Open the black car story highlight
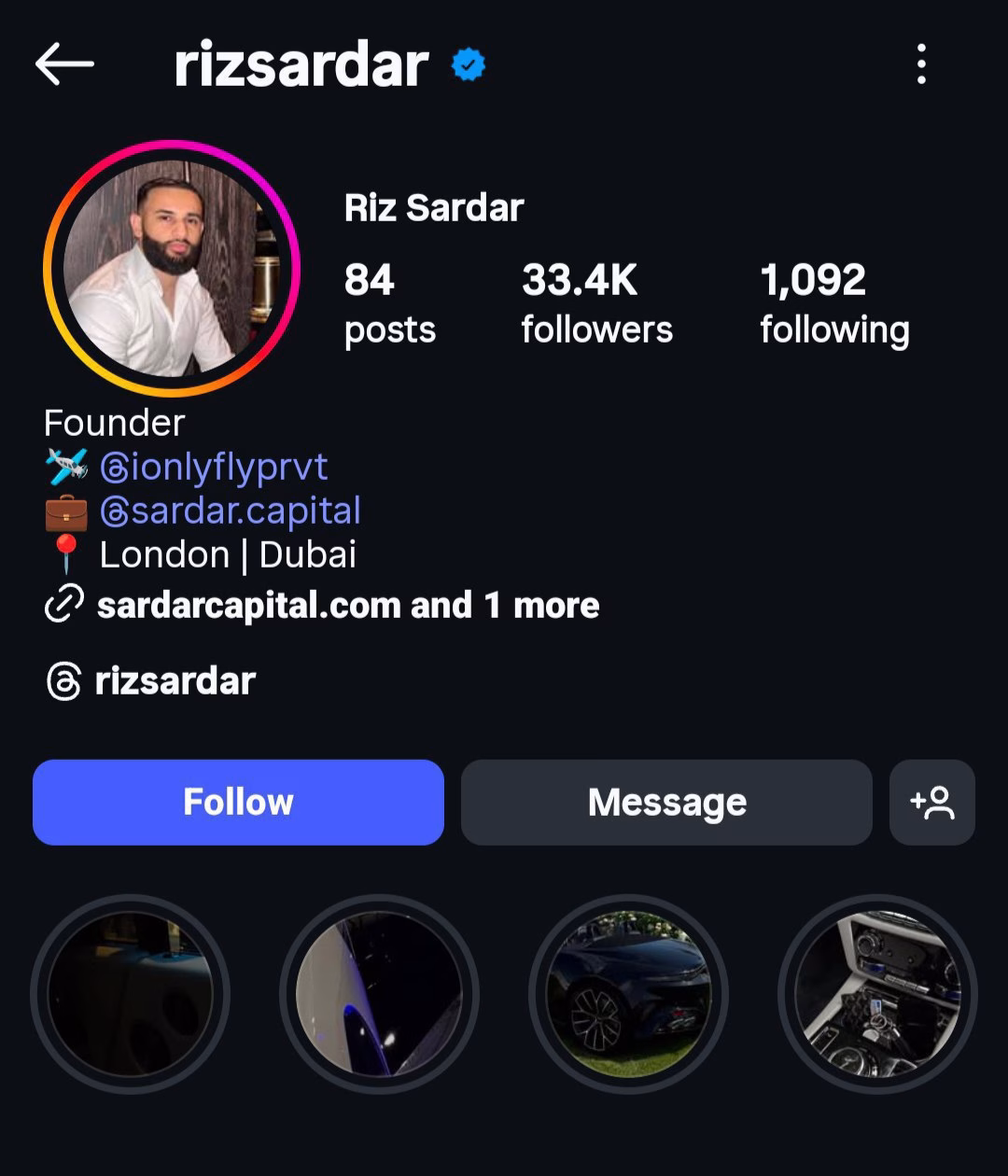Viewport: 1008px width, 1176px height. pos(628,993)
